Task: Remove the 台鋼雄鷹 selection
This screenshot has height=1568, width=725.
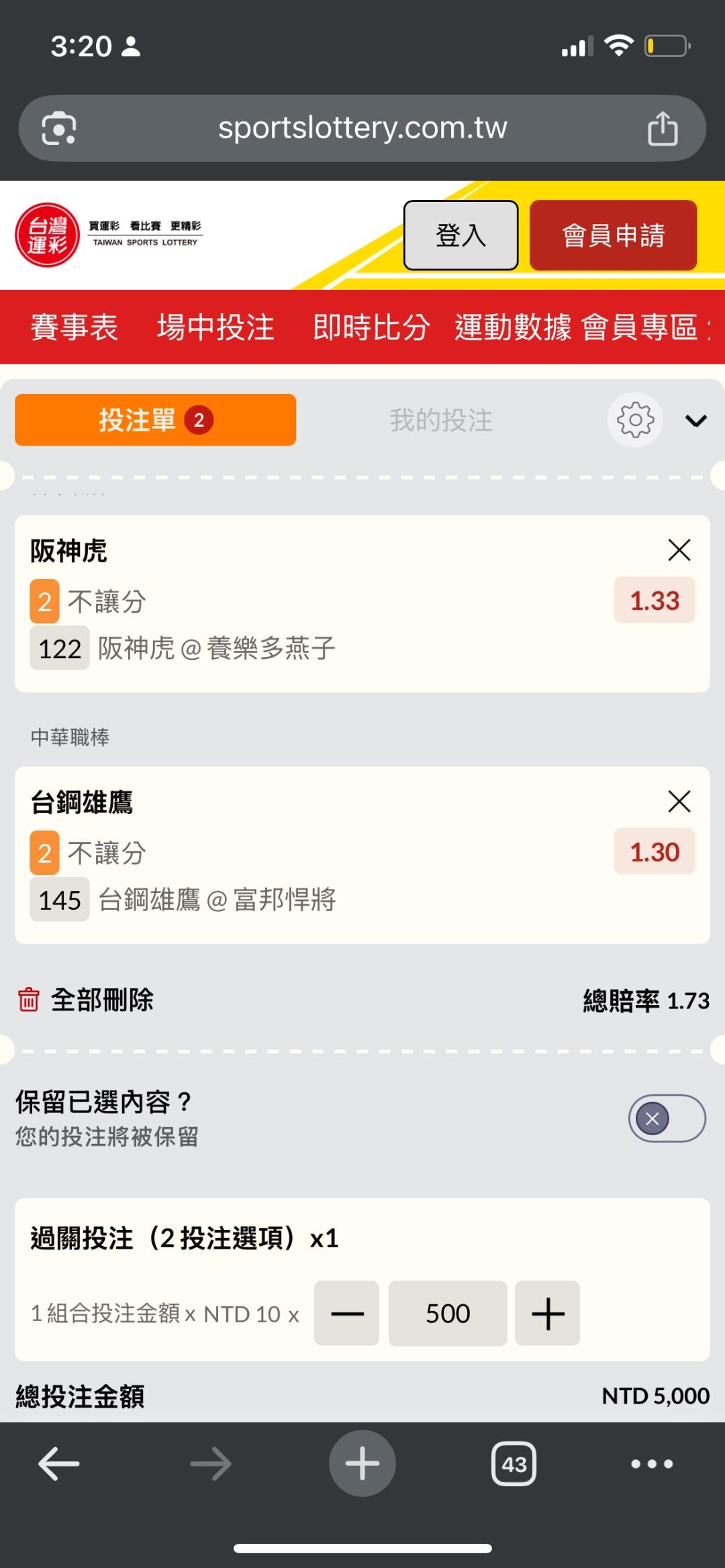Action: pos(679,801)
